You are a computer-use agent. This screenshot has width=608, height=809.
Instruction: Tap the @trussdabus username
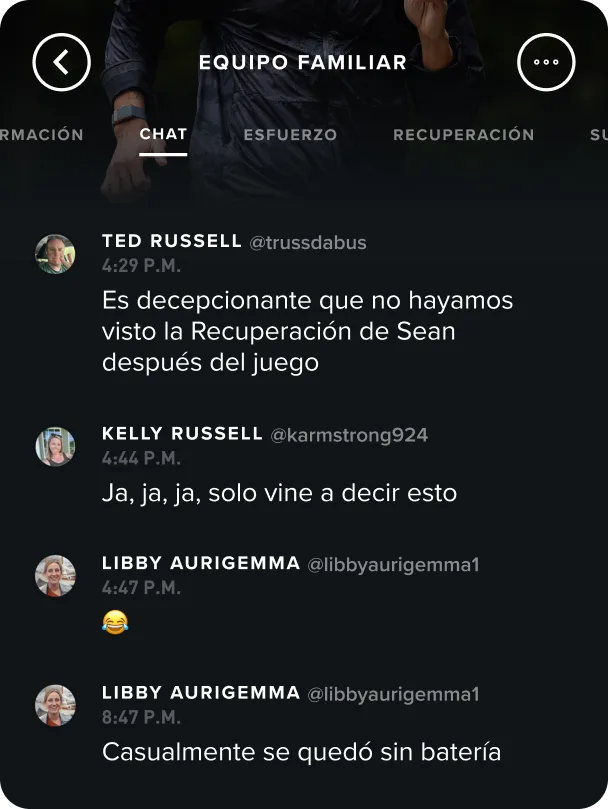tap(308, 242)
